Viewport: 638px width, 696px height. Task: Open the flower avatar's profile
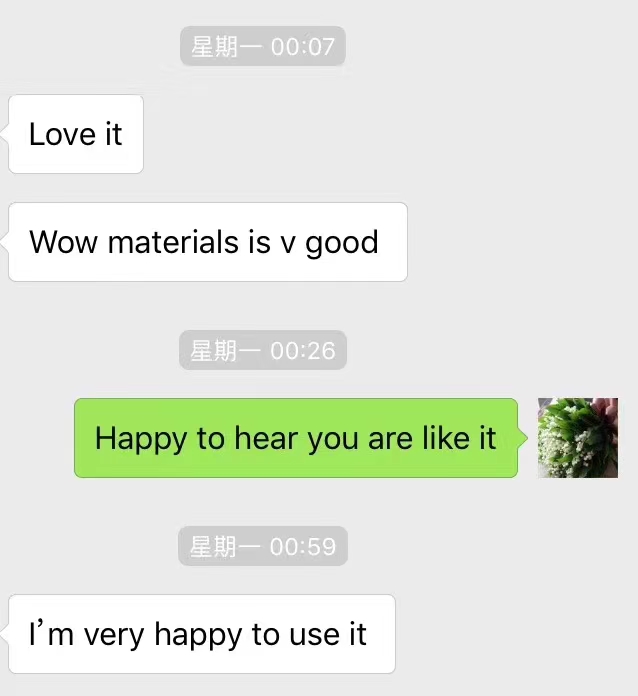pos(577,438)
